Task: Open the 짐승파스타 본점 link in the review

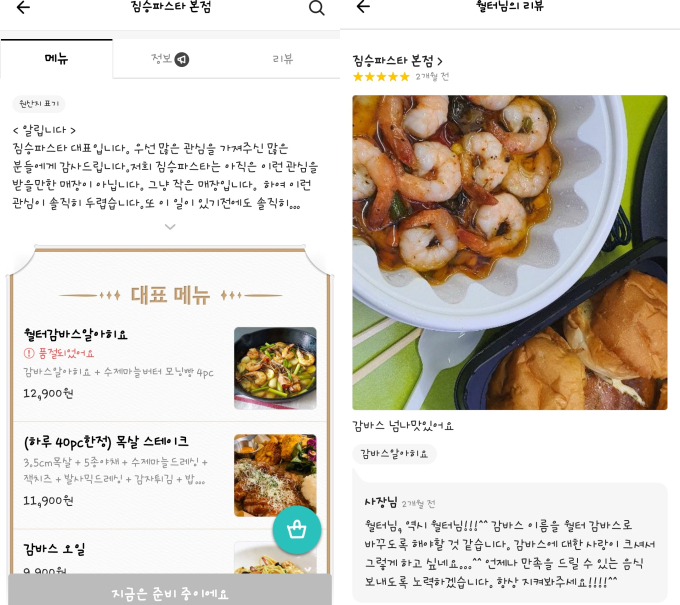Action: (x=397, y=61)
